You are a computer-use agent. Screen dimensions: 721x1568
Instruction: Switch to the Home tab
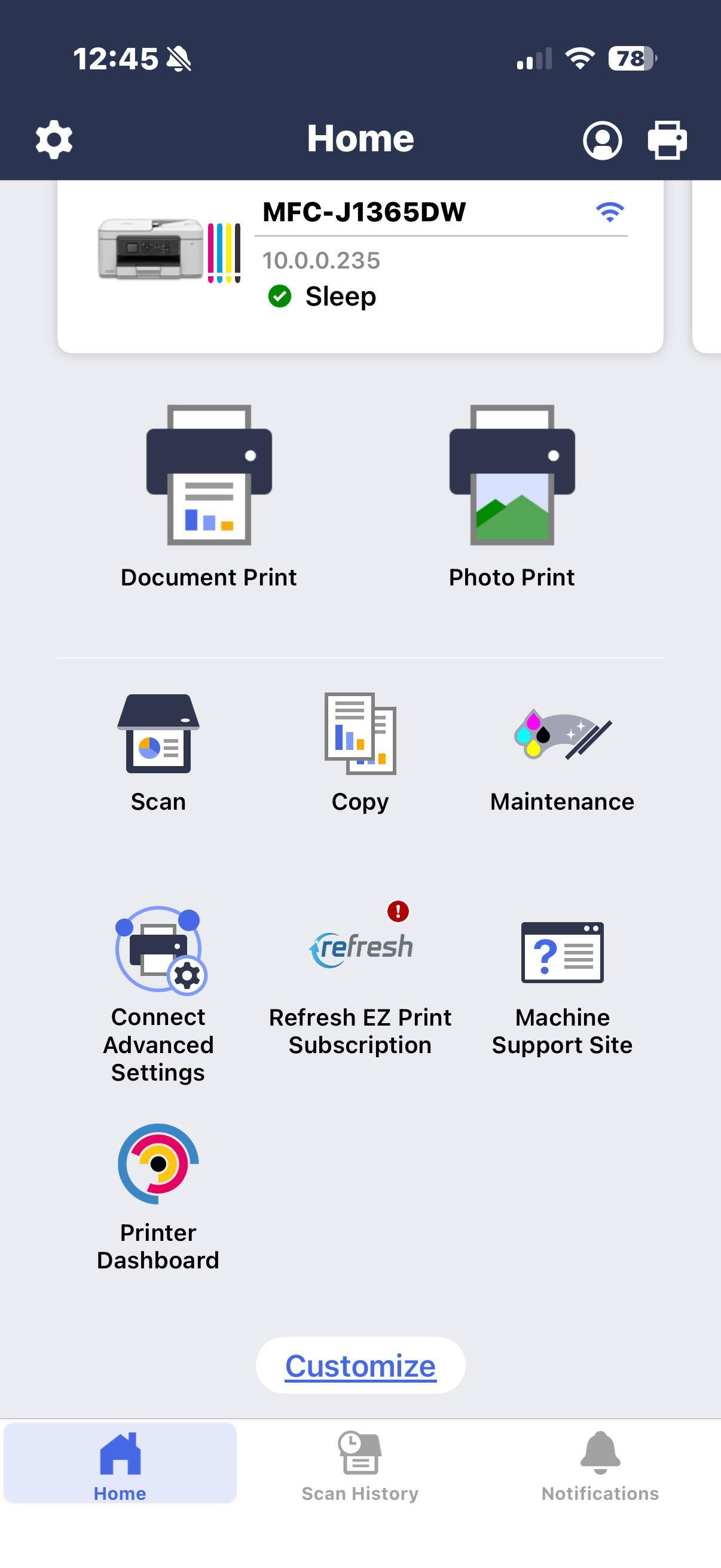tap(120, 1463)
